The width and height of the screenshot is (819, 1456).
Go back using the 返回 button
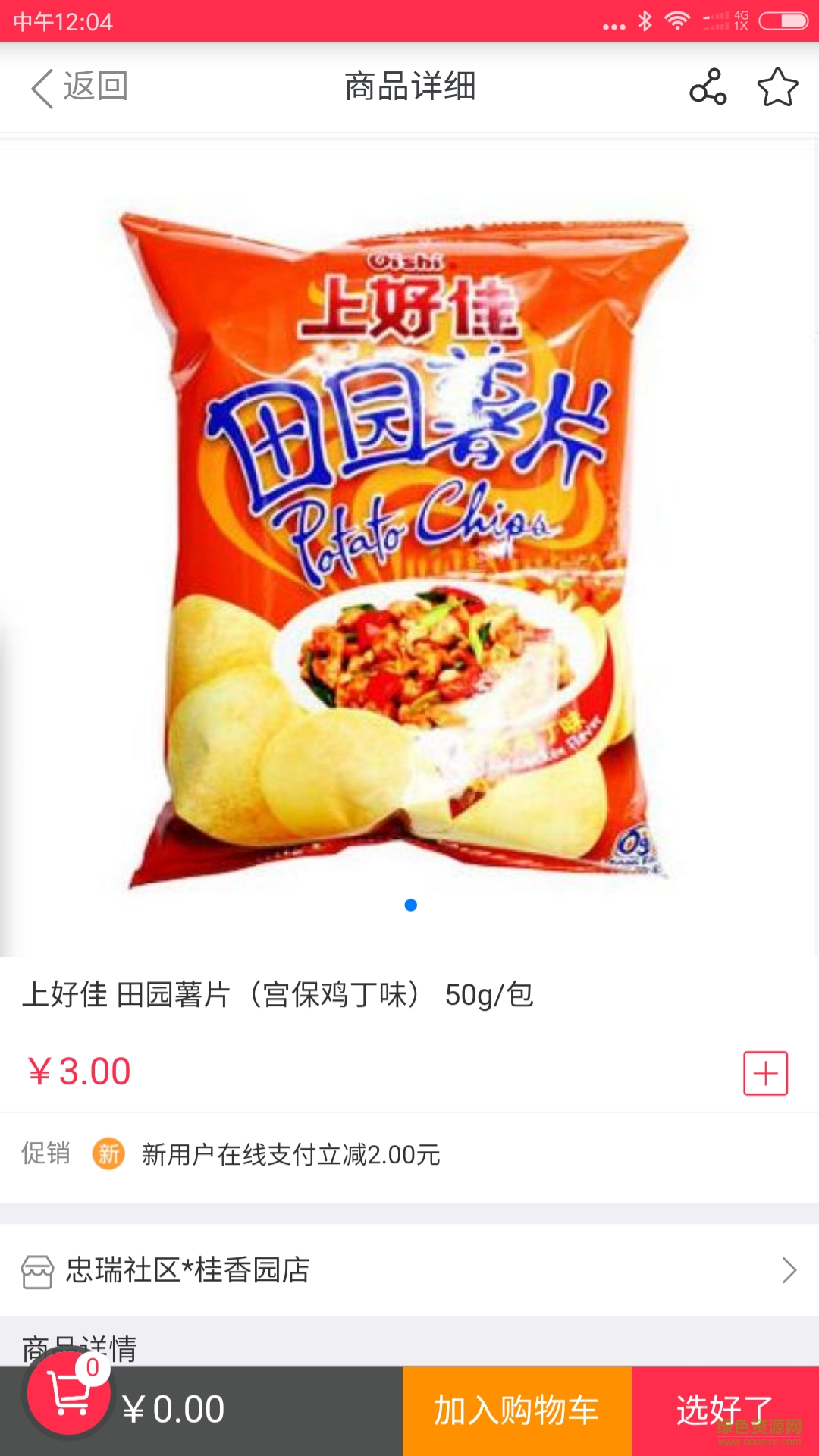79,87
